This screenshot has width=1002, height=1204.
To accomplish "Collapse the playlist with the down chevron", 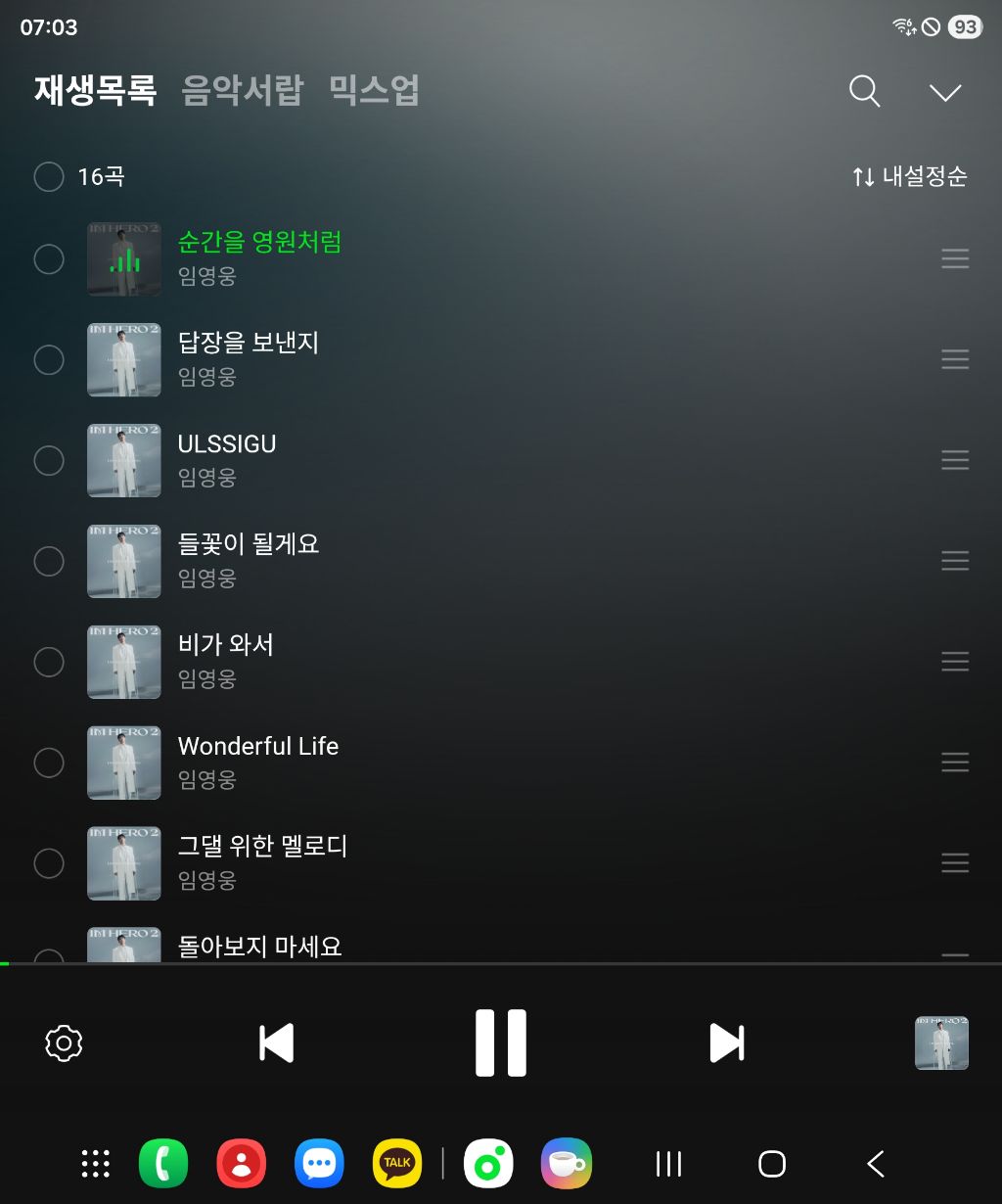I will pos(944,92).
